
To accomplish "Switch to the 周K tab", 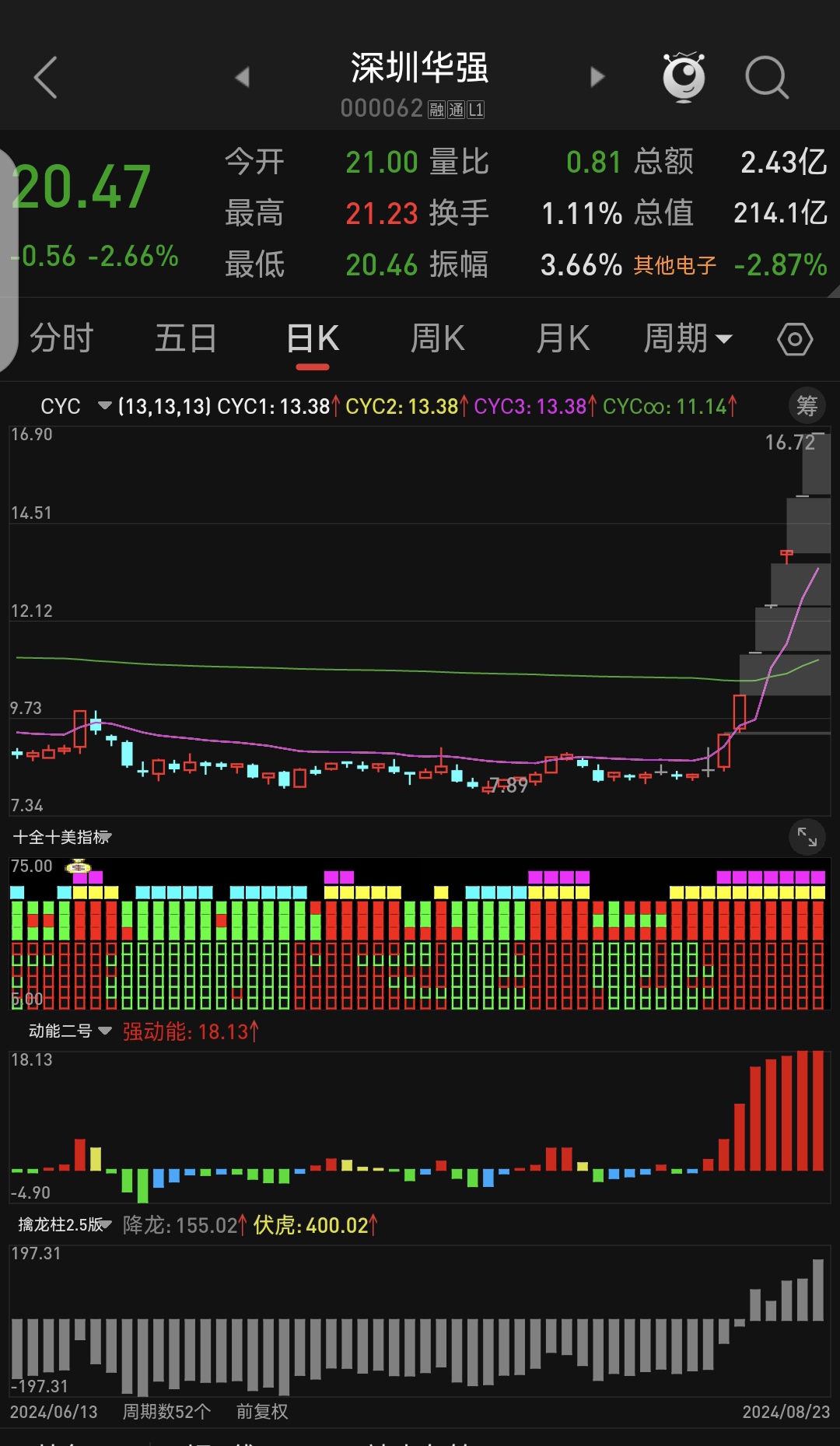I will (438, 337).
